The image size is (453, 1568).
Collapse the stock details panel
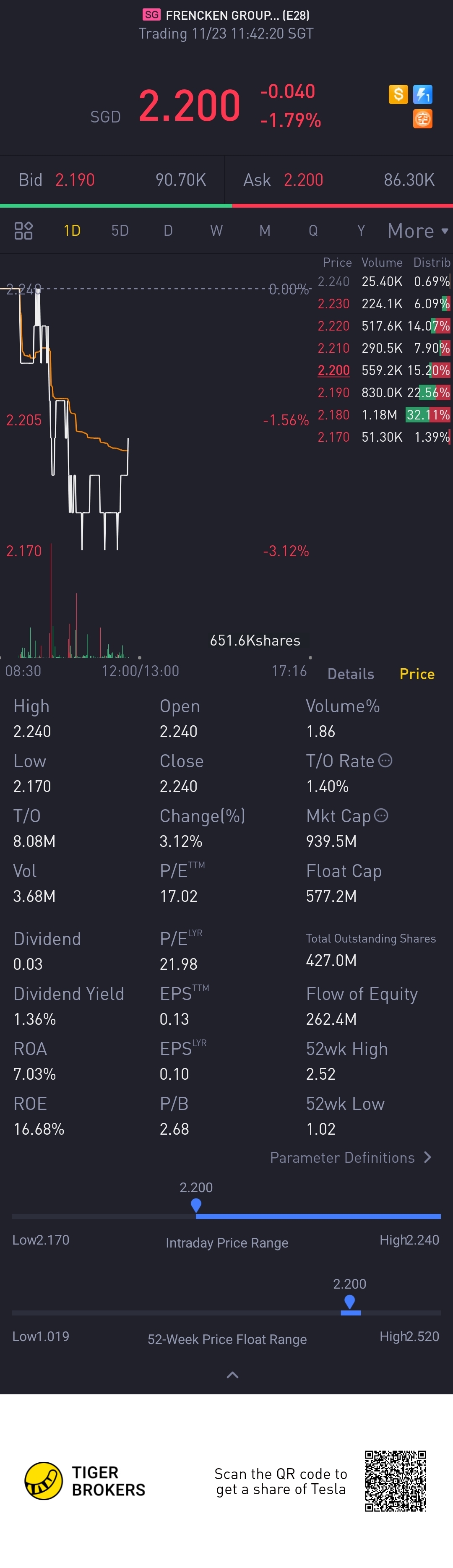232,1375
